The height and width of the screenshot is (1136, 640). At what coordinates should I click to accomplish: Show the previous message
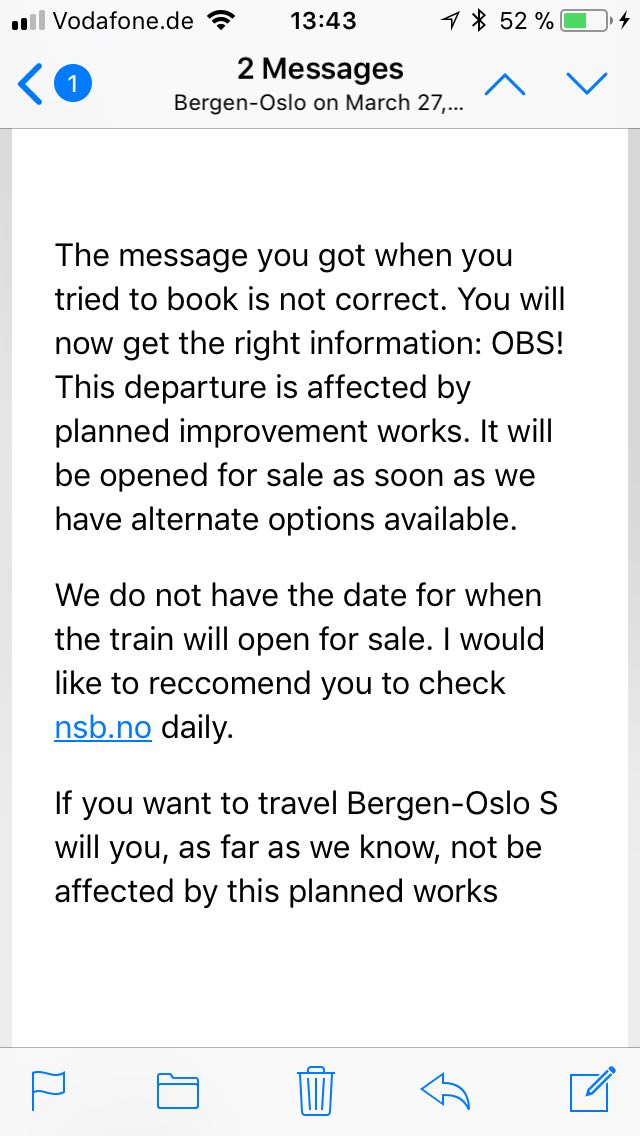505,84
